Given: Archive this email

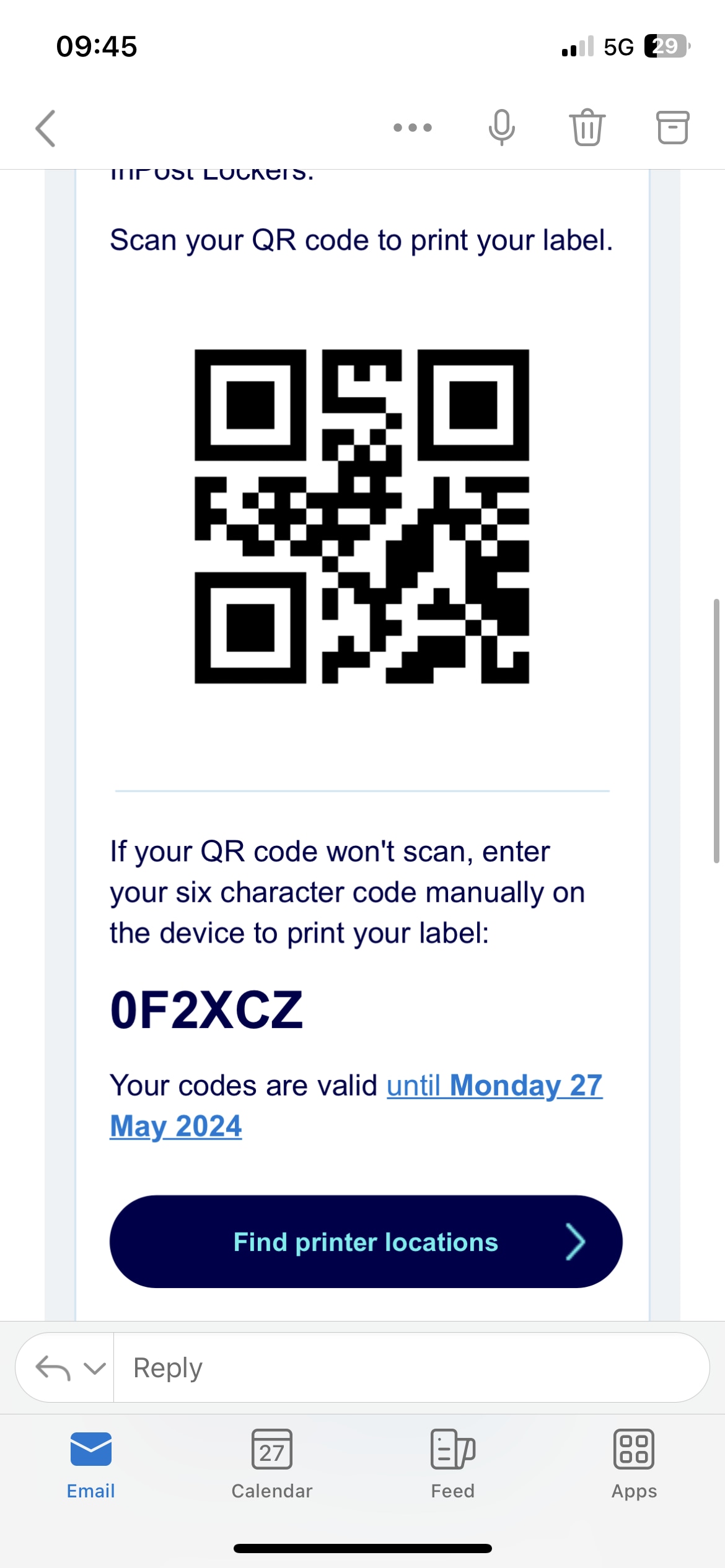Looking at the screenshot, I should pos(672,128).
